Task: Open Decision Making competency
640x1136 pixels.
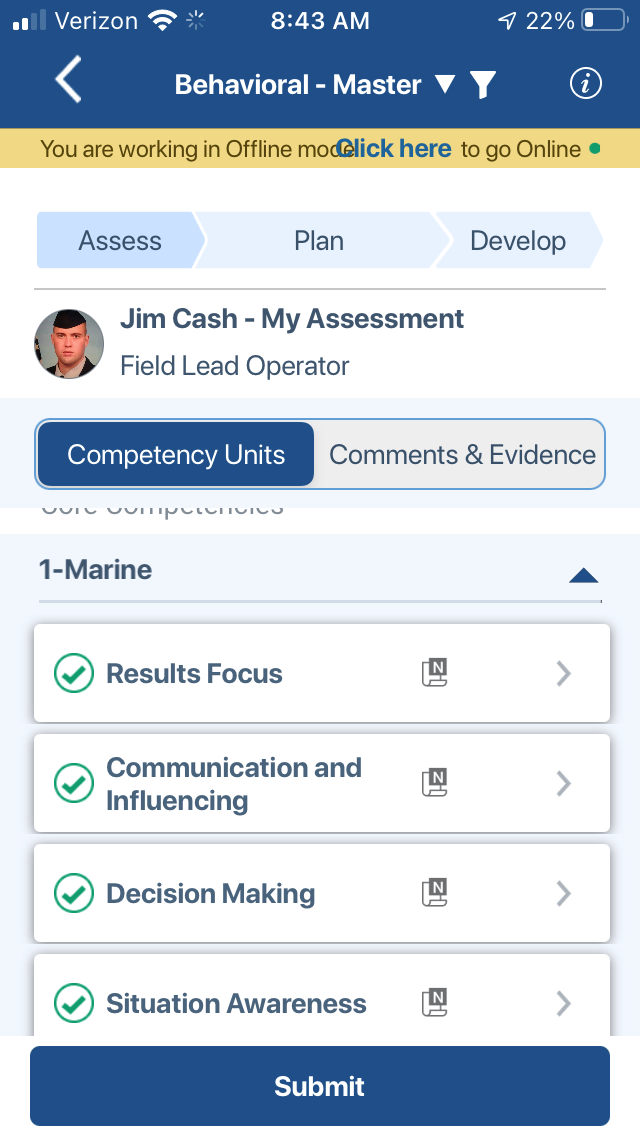Action: (x=322, y=893)
